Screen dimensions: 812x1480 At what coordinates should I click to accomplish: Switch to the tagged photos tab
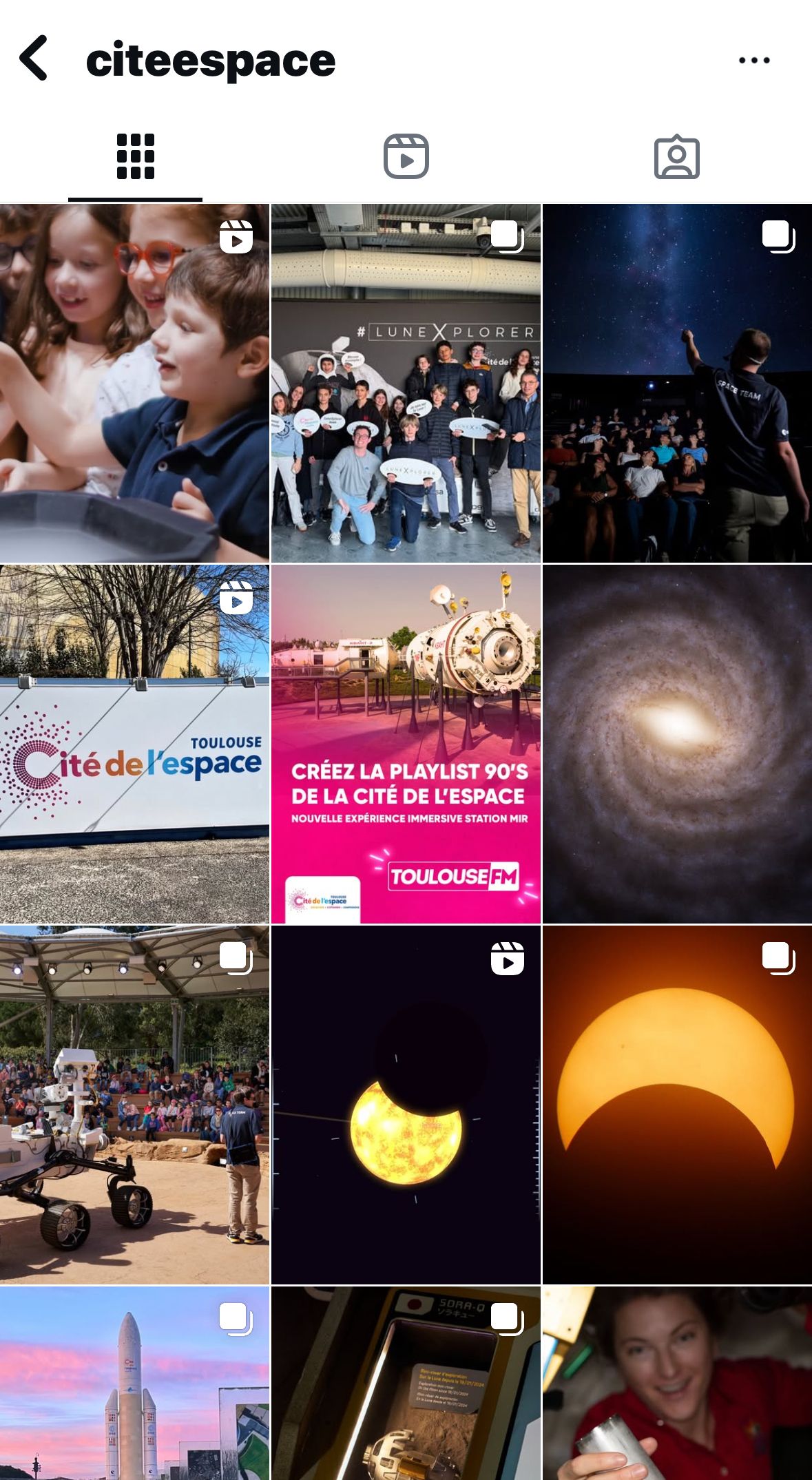click(676, 157)
